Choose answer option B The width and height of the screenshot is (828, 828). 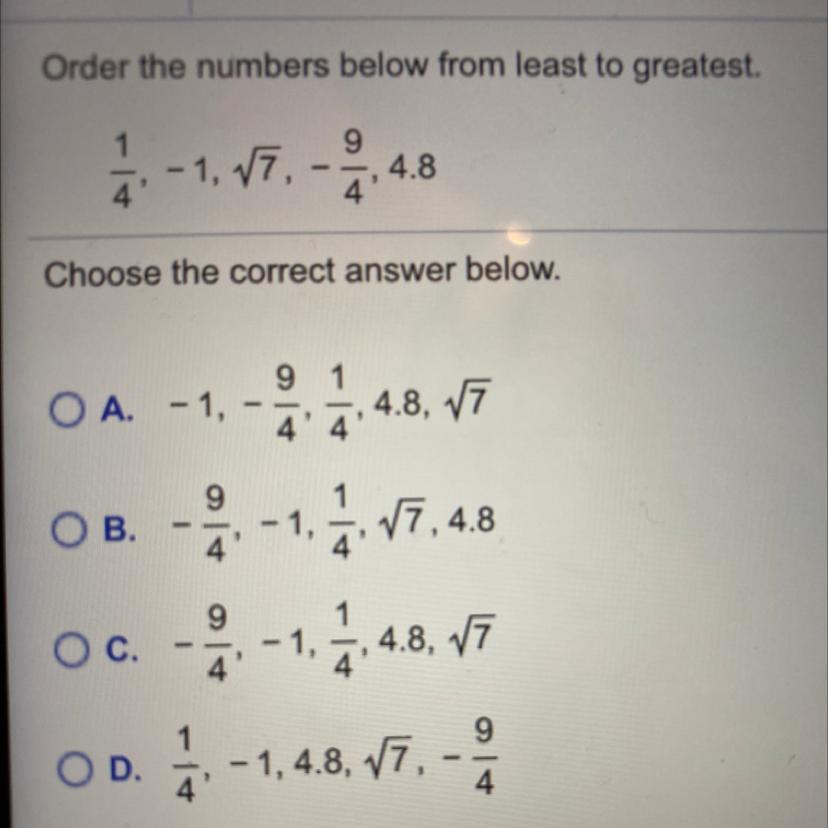point(68,530)
